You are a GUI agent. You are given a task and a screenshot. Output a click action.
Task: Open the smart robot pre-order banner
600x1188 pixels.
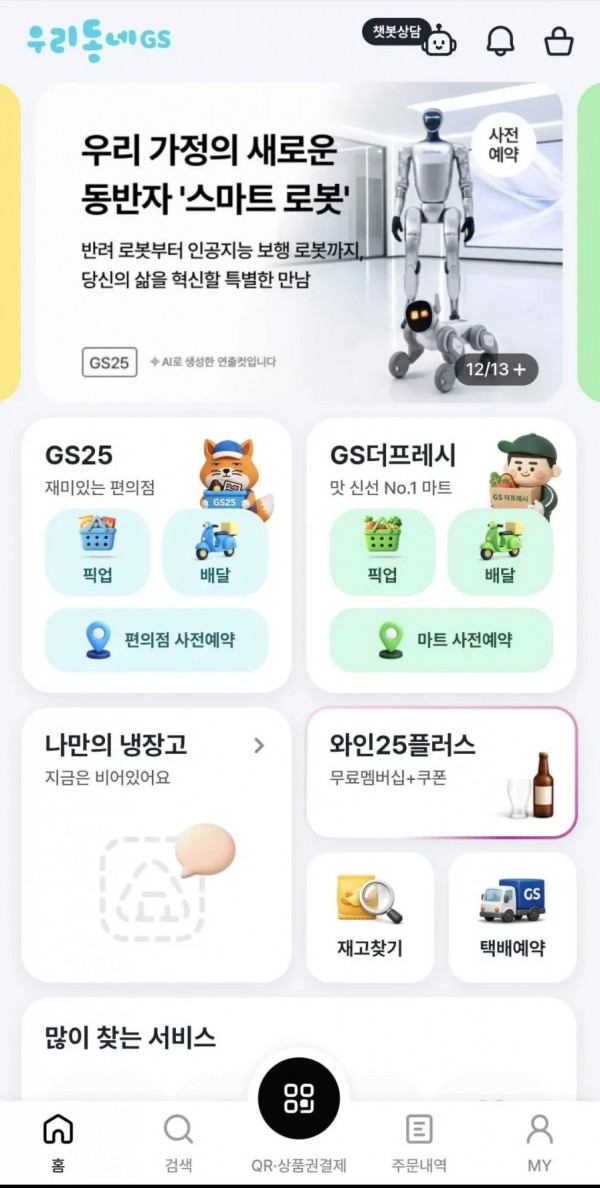(x=299, y=242)
